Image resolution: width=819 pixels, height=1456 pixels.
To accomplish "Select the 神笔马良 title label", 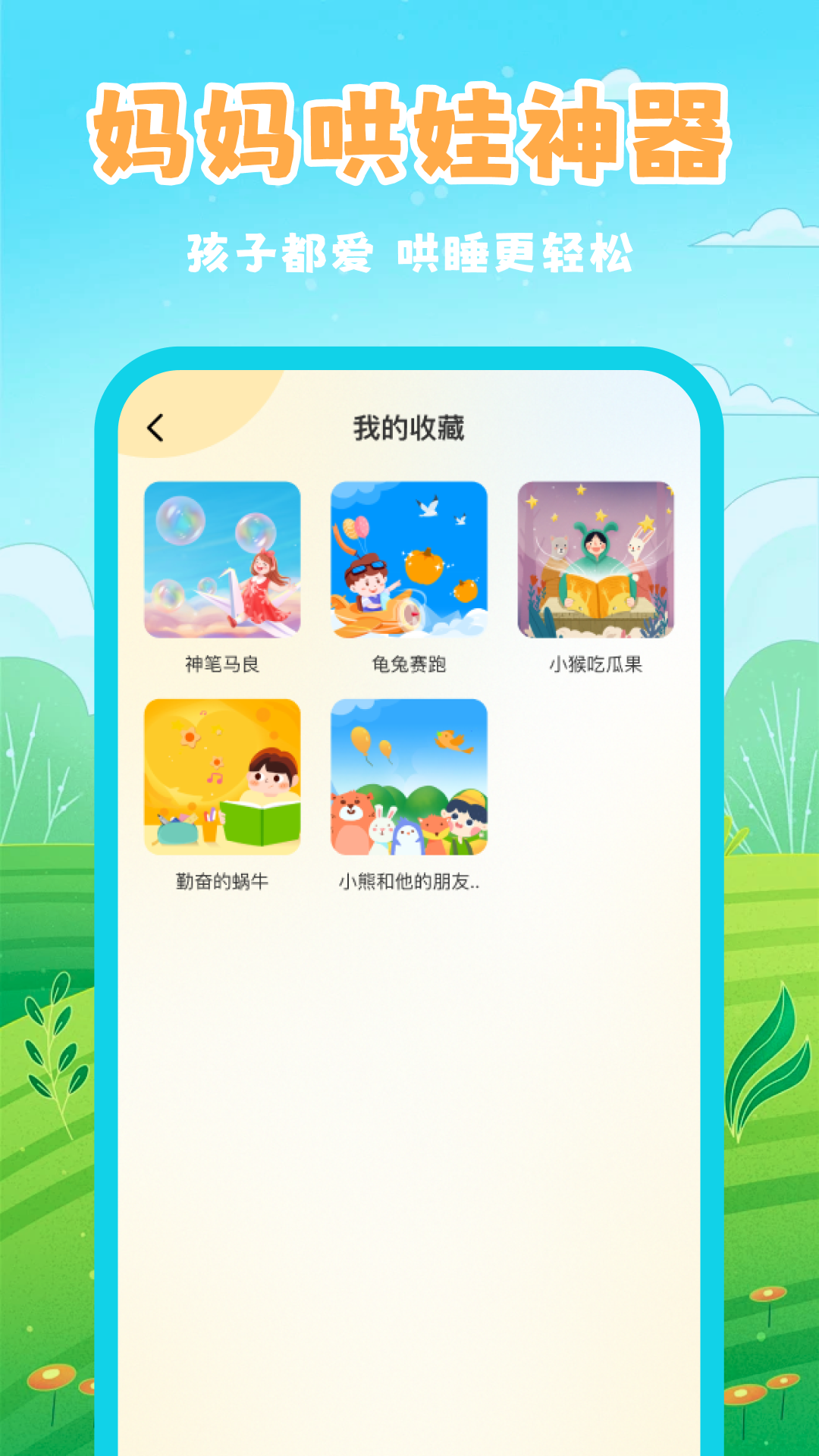I will tap(224, 664).
